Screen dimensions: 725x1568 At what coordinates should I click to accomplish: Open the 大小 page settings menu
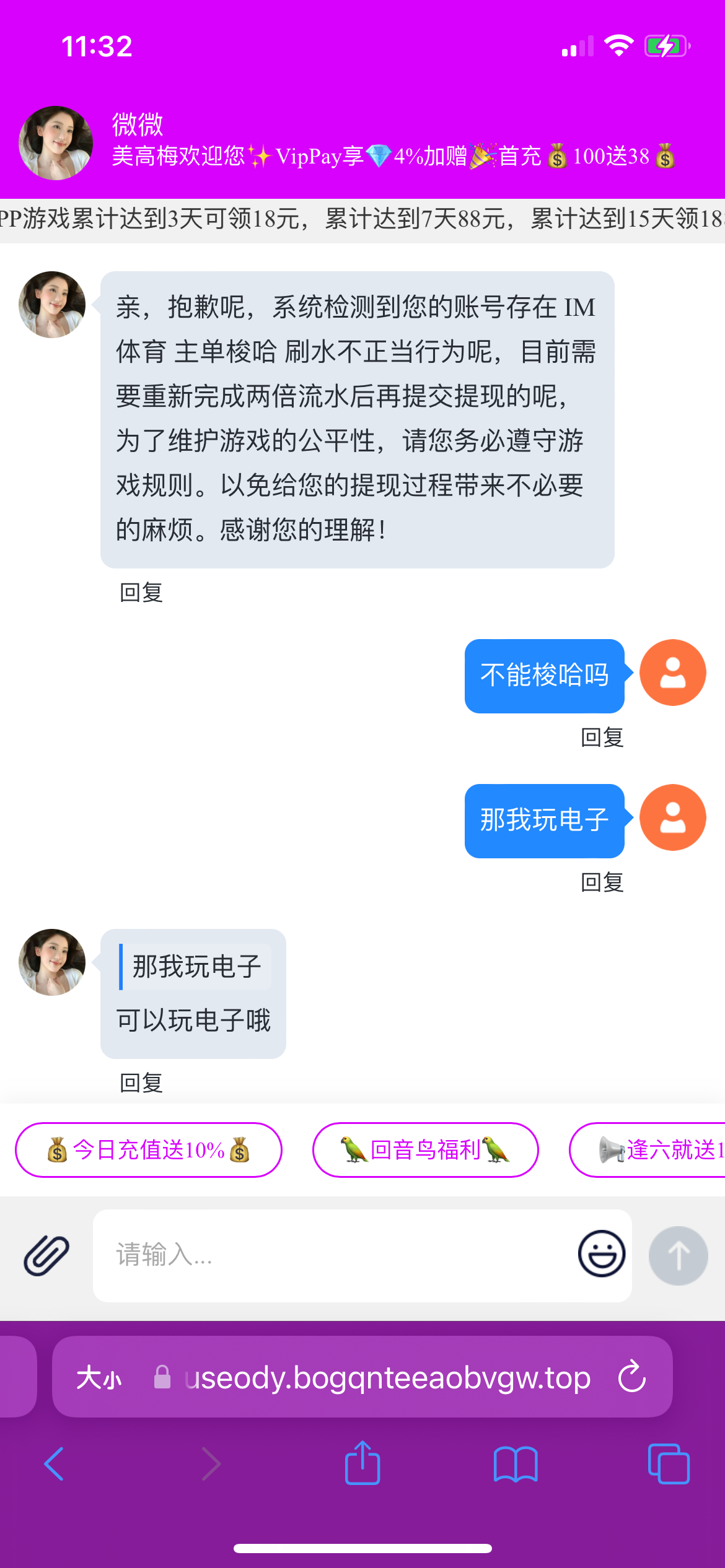(98, 1377)
